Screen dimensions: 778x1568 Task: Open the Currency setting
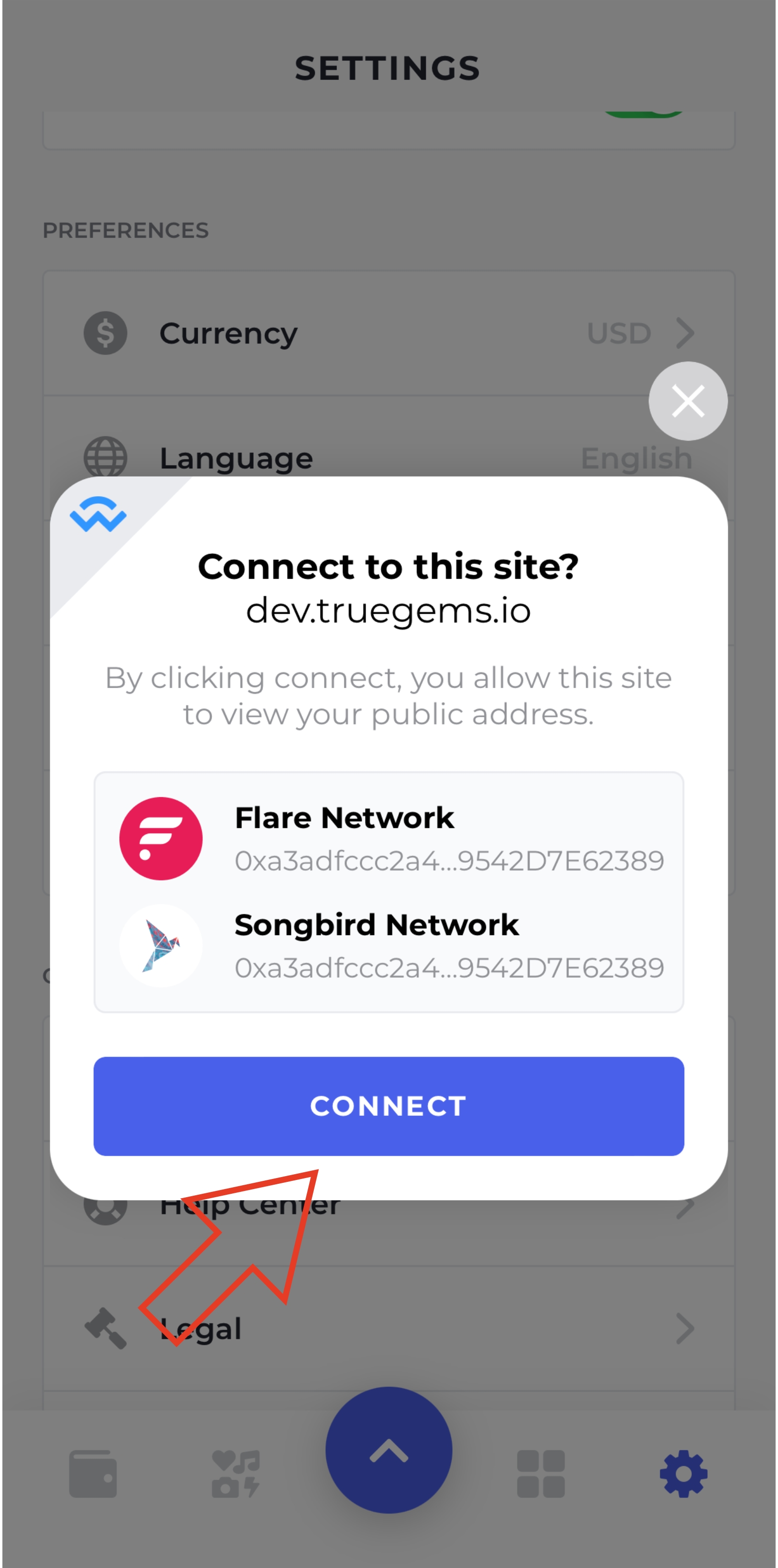click(x=389, y=333)
